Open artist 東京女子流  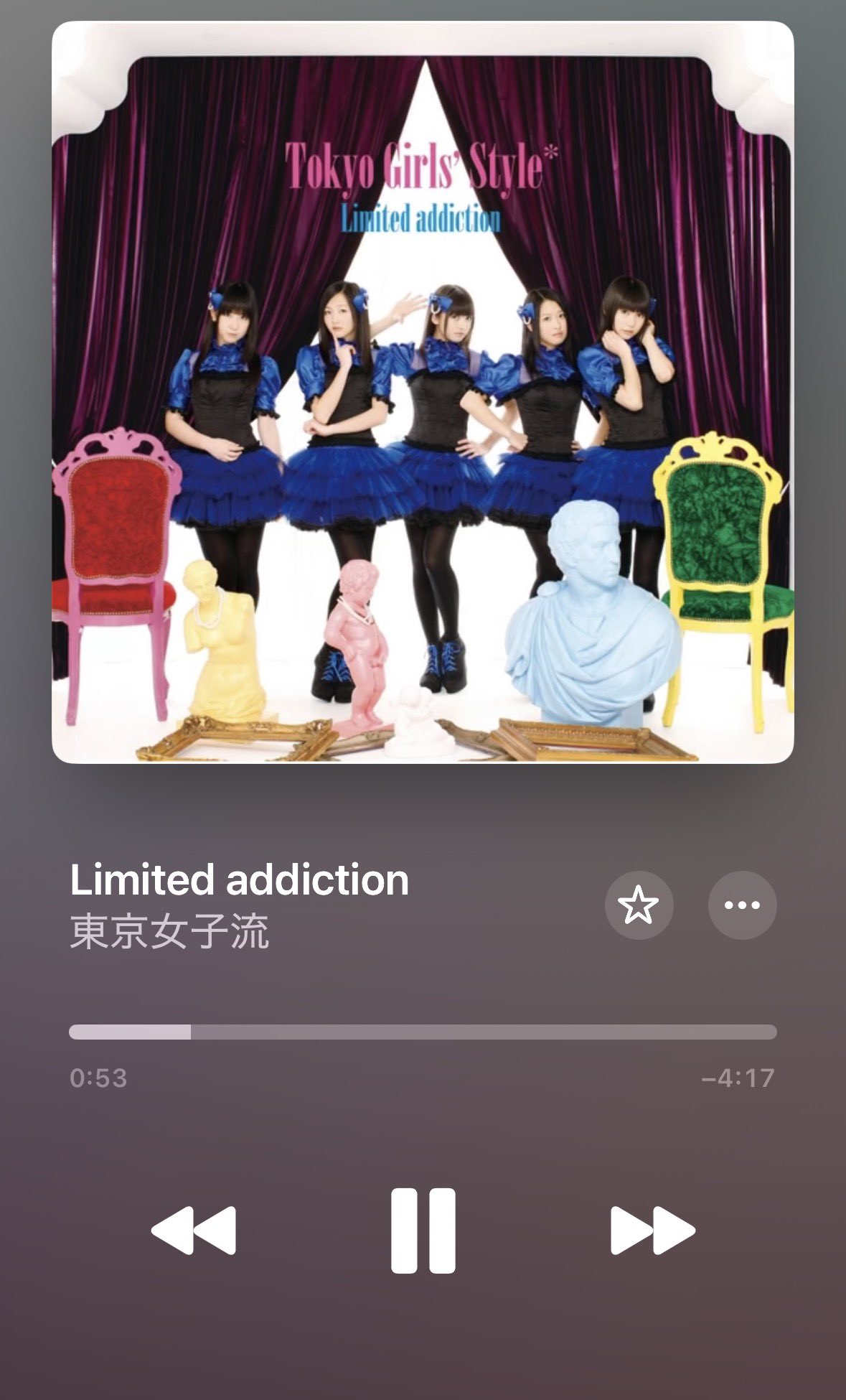170,932
